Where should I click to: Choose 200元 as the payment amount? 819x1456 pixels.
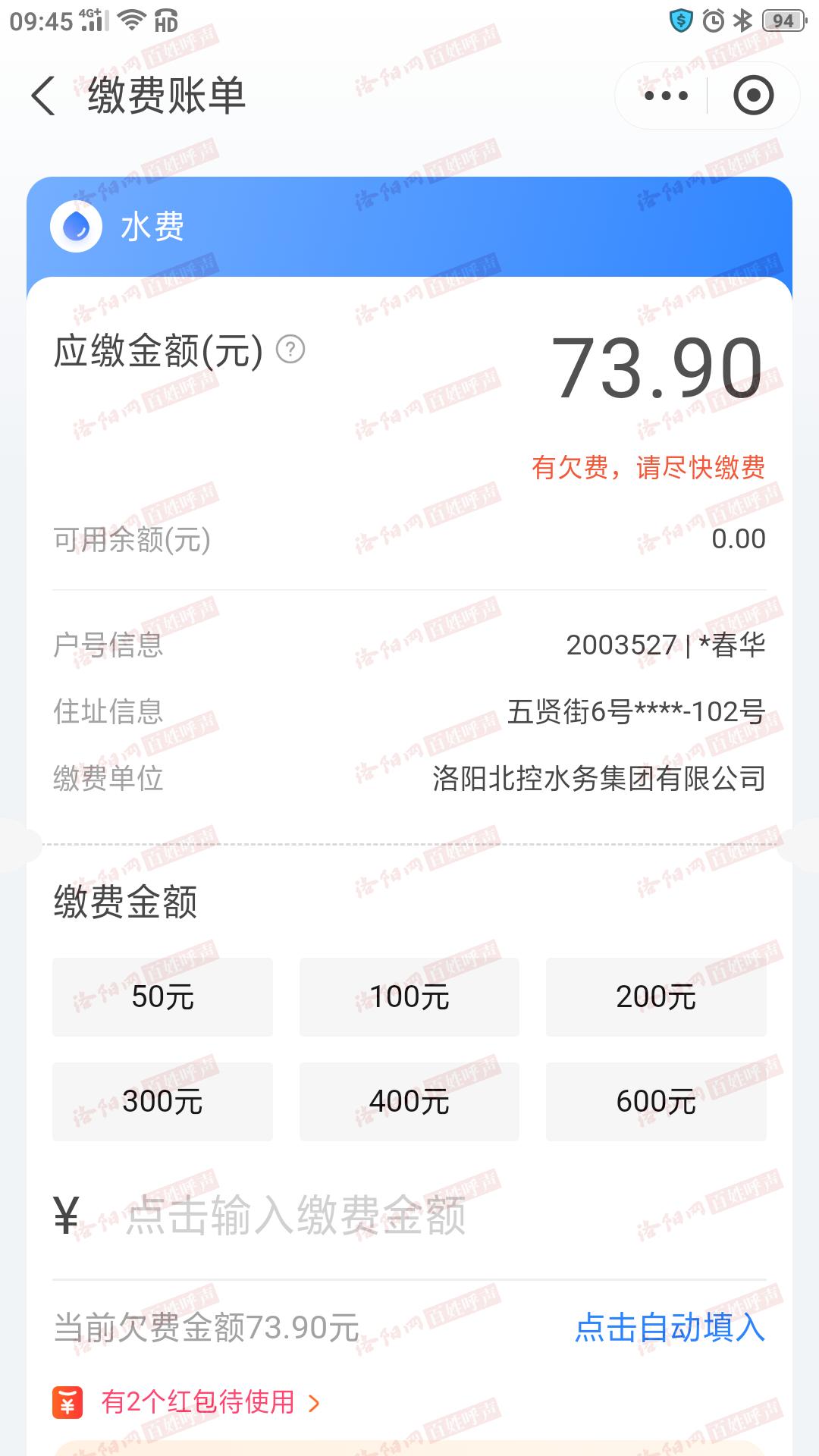click(x=656, y=996)
